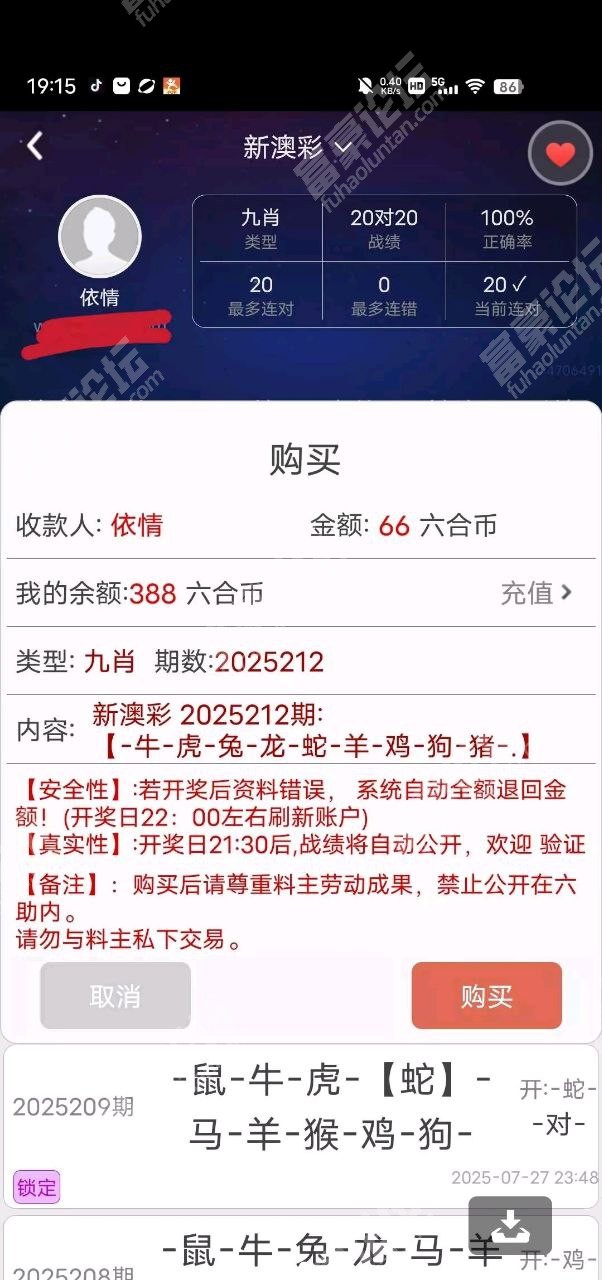
Task: Confirm purchase with 购买 button
Action: pyautogui.click(x=487, y=996)
